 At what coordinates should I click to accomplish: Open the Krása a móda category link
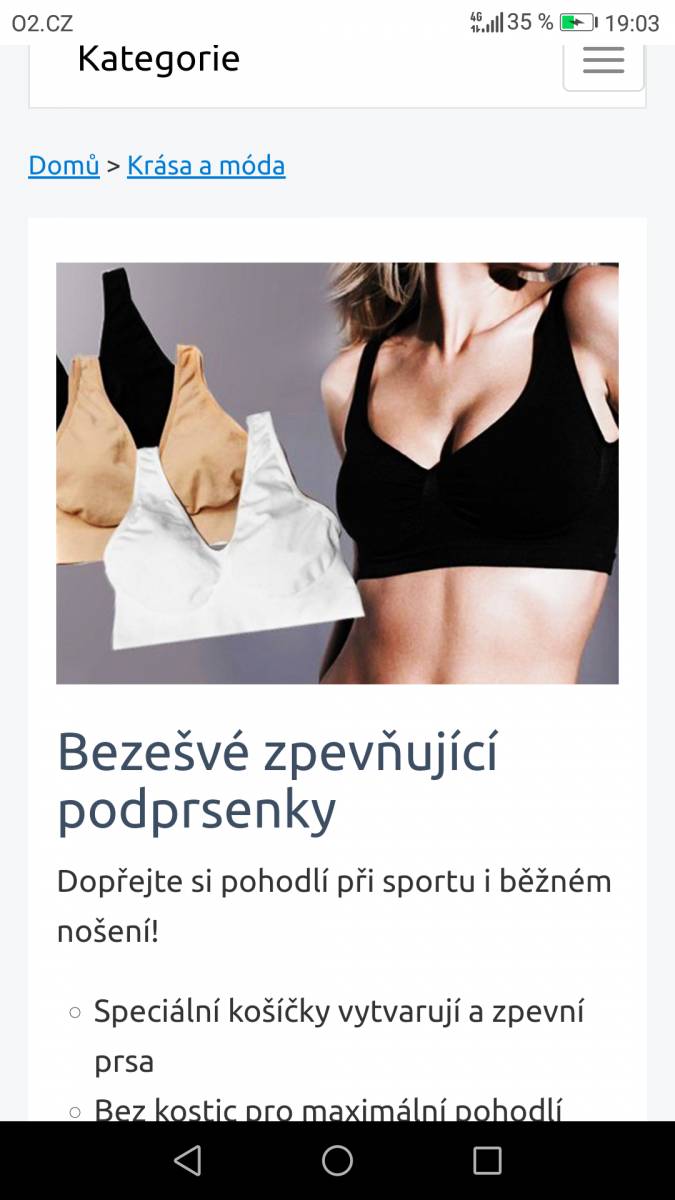206,165
